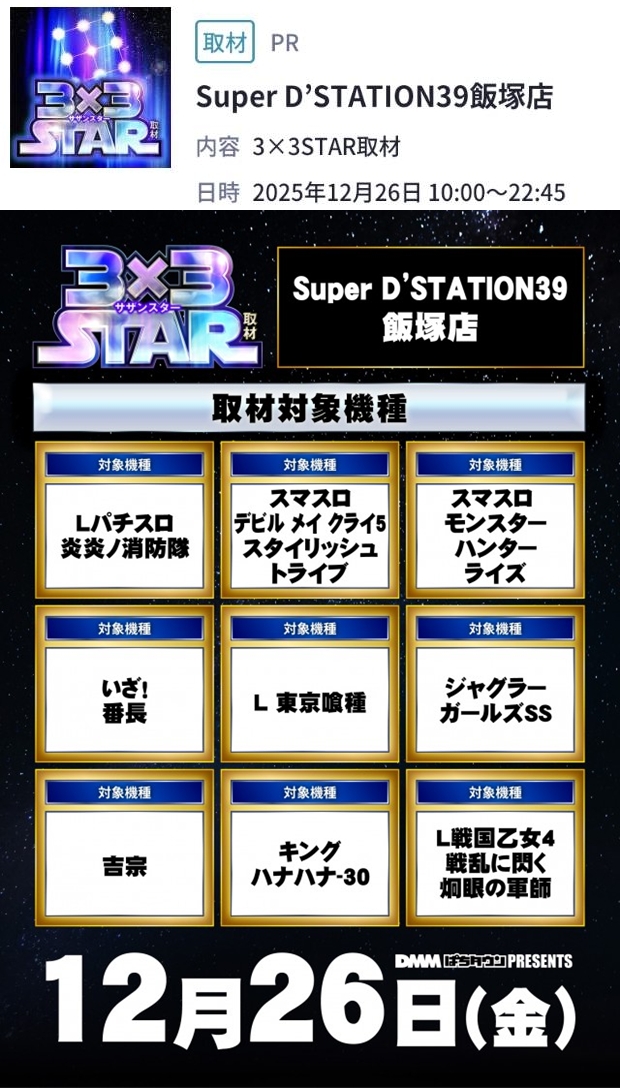Open the 3×3 STAR event thumbnail
This screenshot has height=1088, width=620.
coord(90,88)
